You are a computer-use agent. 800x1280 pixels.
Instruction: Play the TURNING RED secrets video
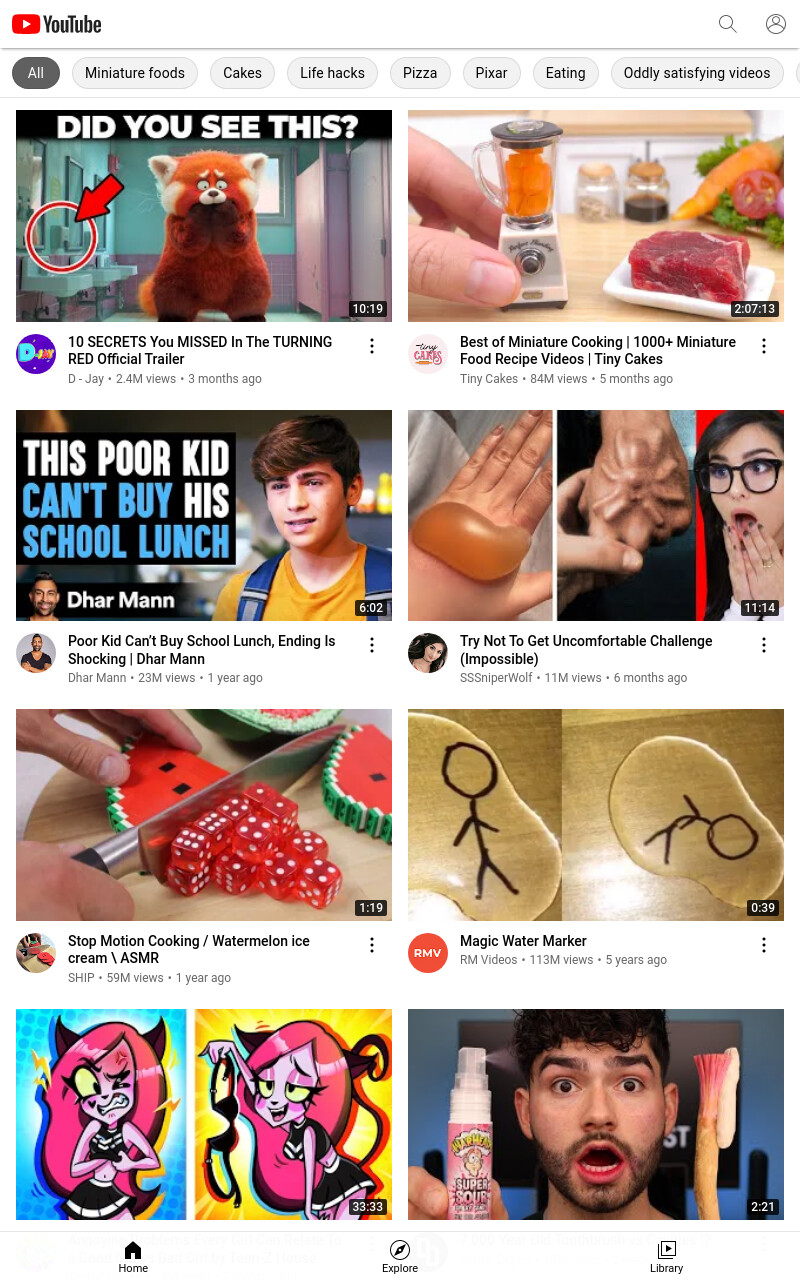click(x=204, y=216)
